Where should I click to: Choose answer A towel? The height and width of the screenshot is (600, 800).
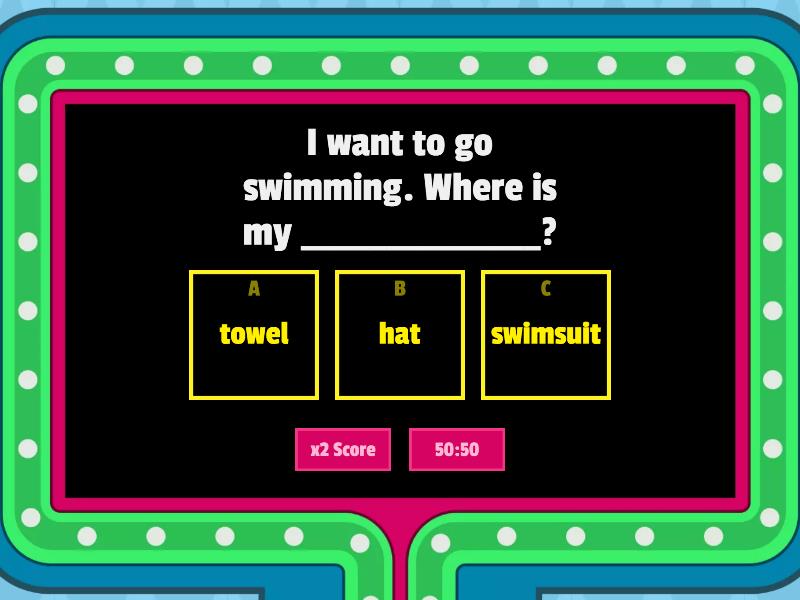pyautogui.click(x=254, y=335)
